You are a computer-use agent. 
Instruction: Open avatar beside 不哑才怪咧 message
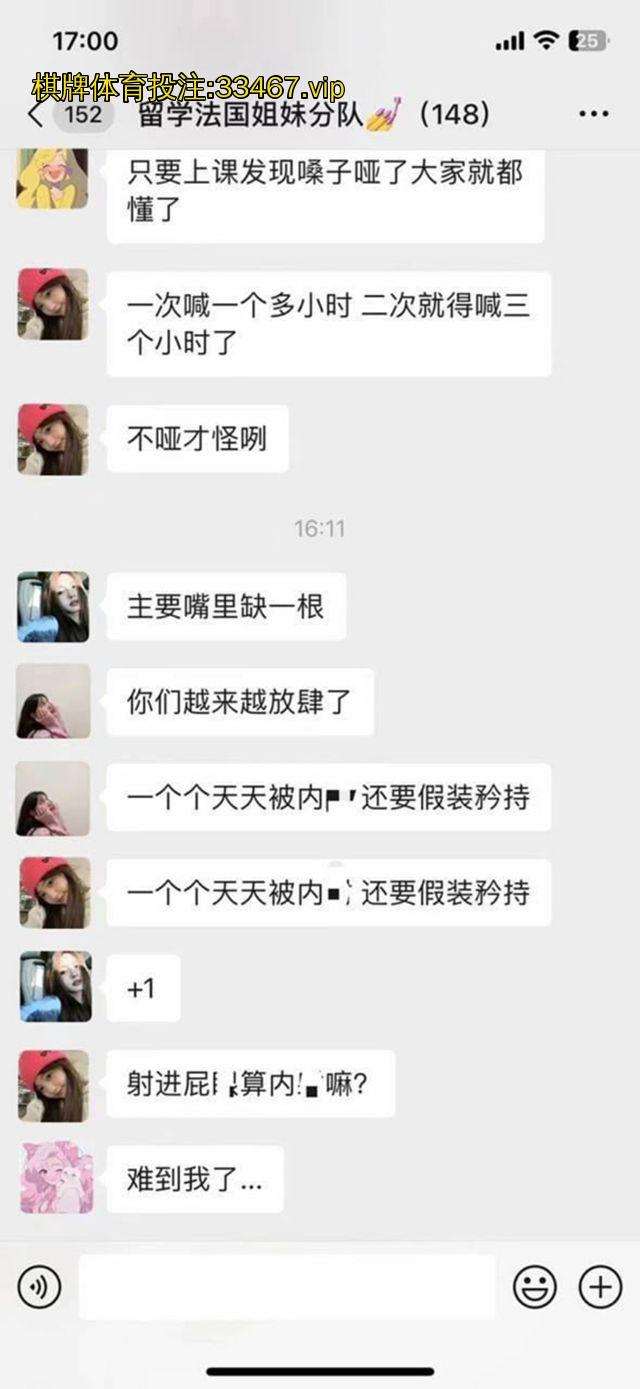point(53,439)
